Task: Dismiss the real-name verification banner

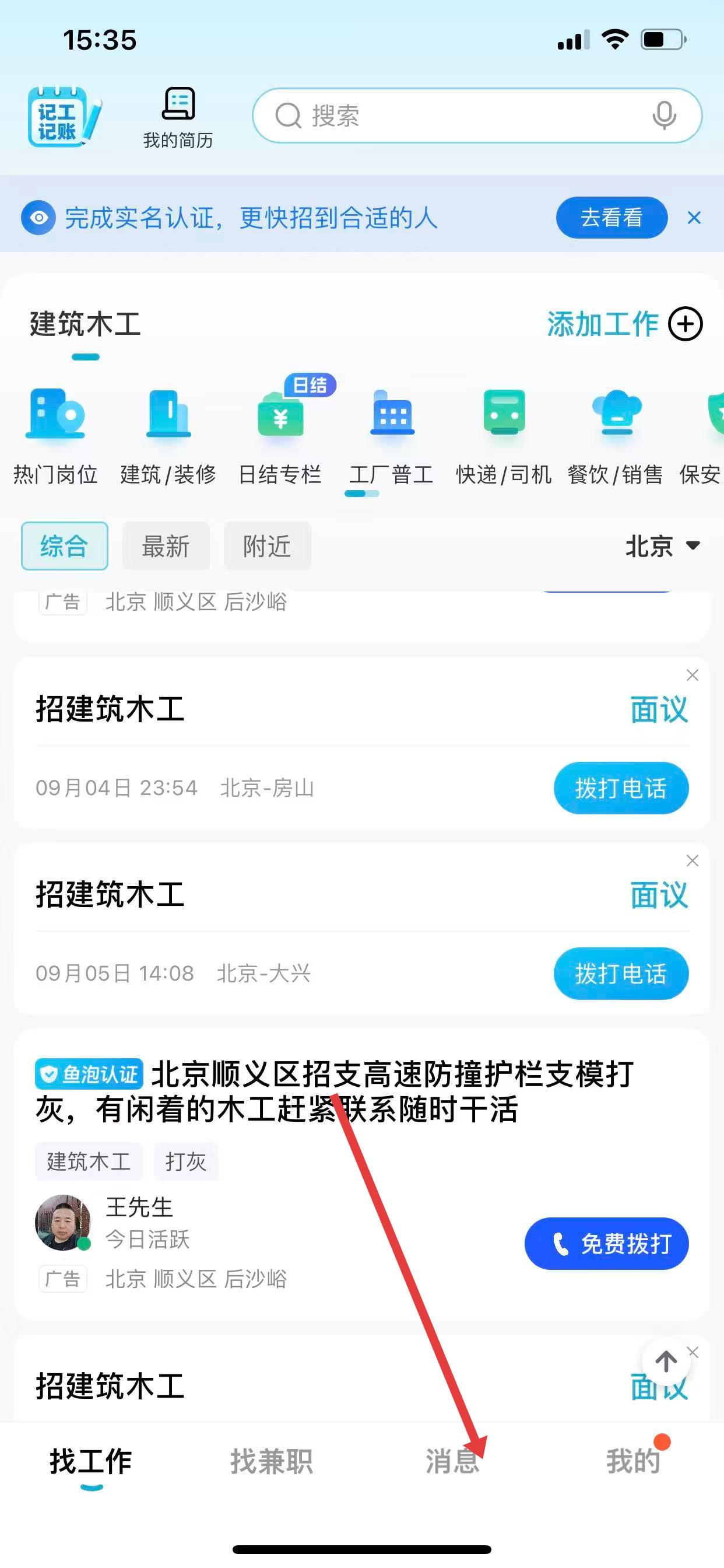Action: tap(694, 218)
